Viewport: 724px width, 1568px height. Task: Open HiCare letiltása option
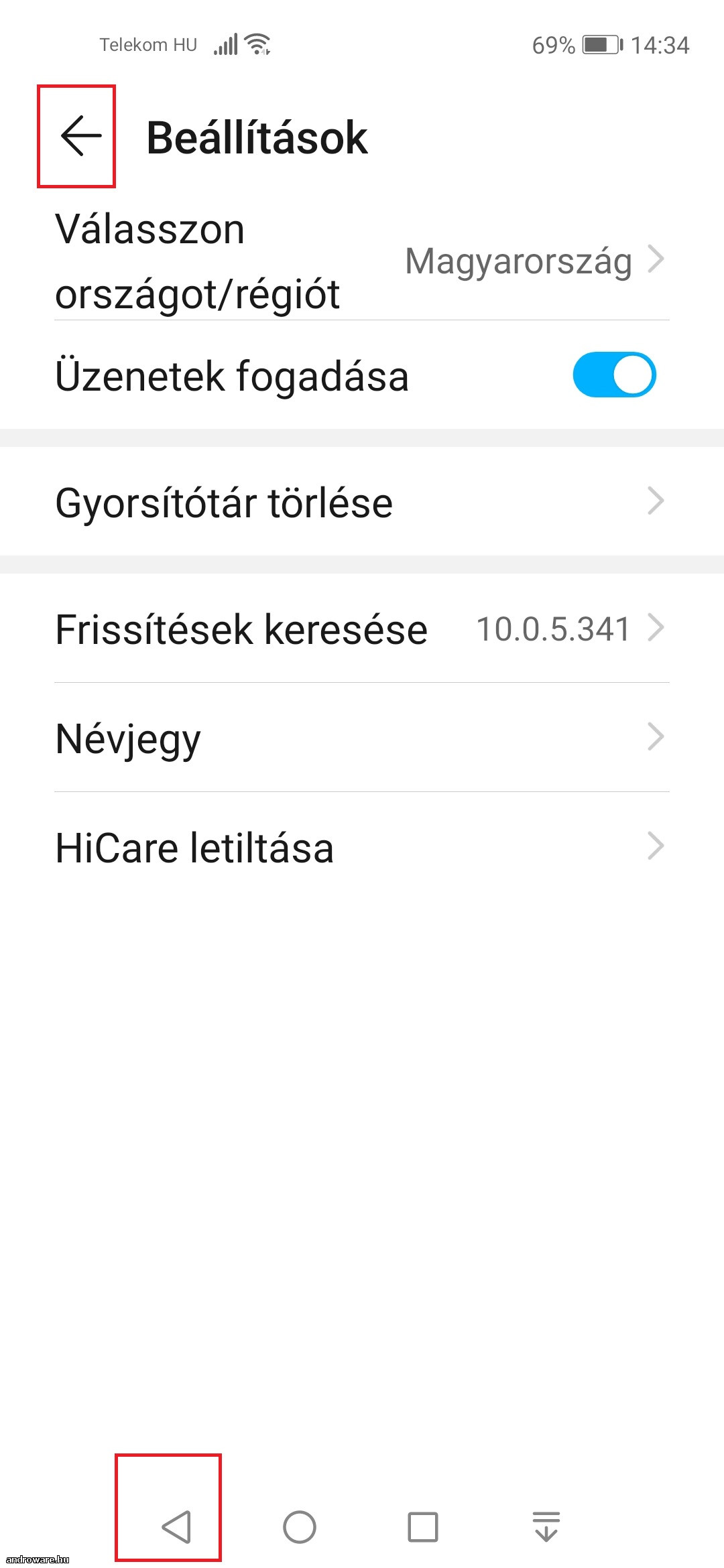coord(362,847)
